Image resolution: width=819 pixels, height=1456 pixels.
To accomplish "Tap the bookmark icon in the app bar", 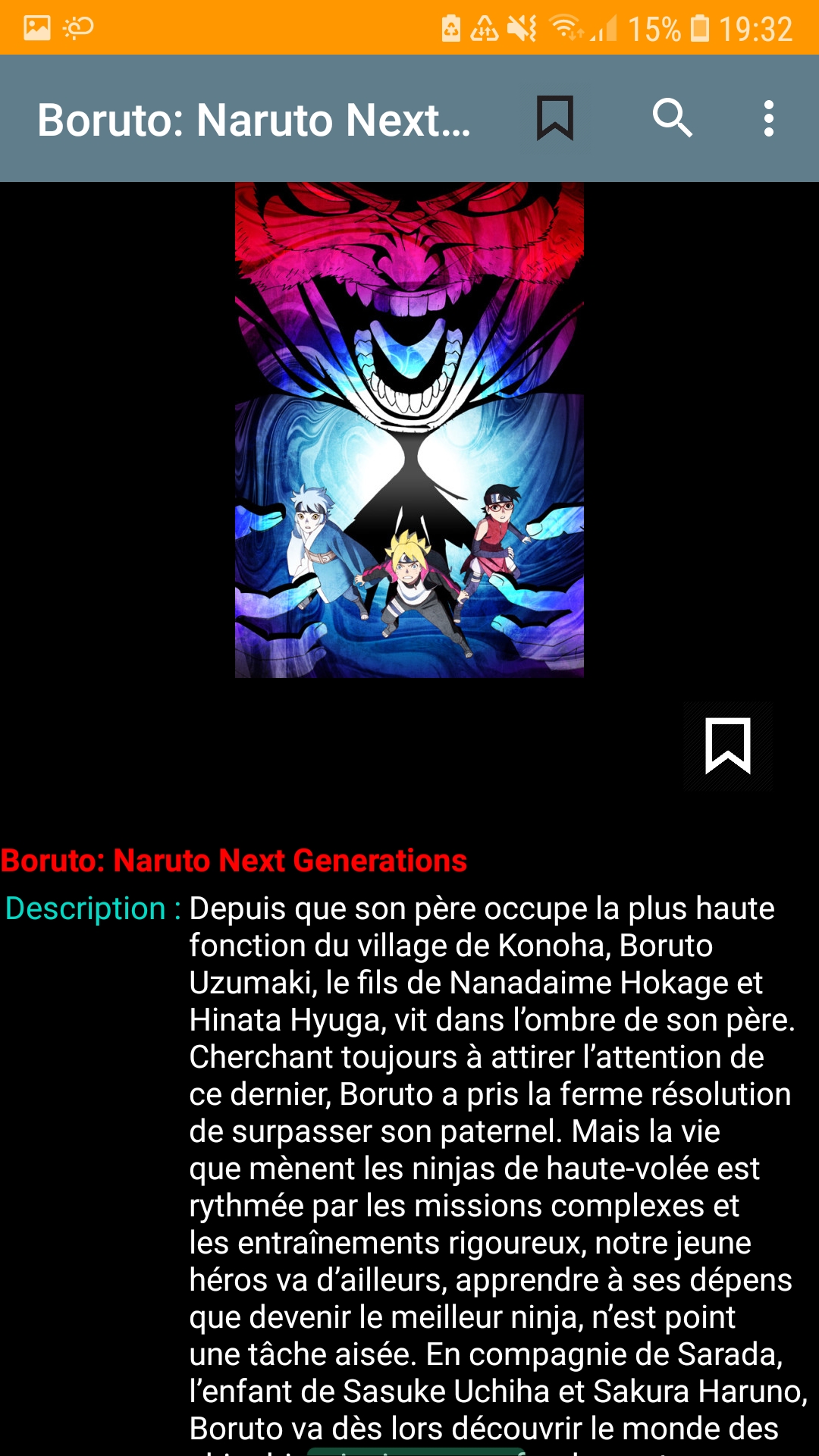I will pyautogui.click(x=554, y=118).
